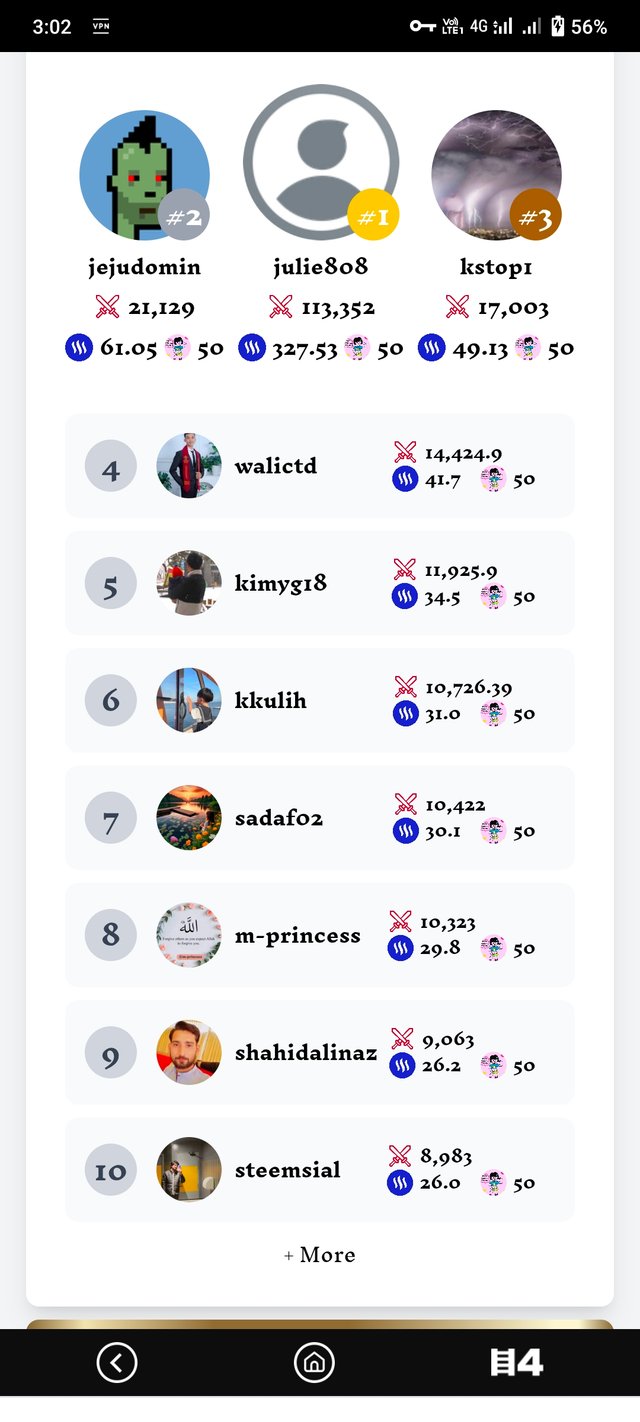Open the walictd leaderboard row
Viewport: 640px width, 1422px height.
(319, 466)
